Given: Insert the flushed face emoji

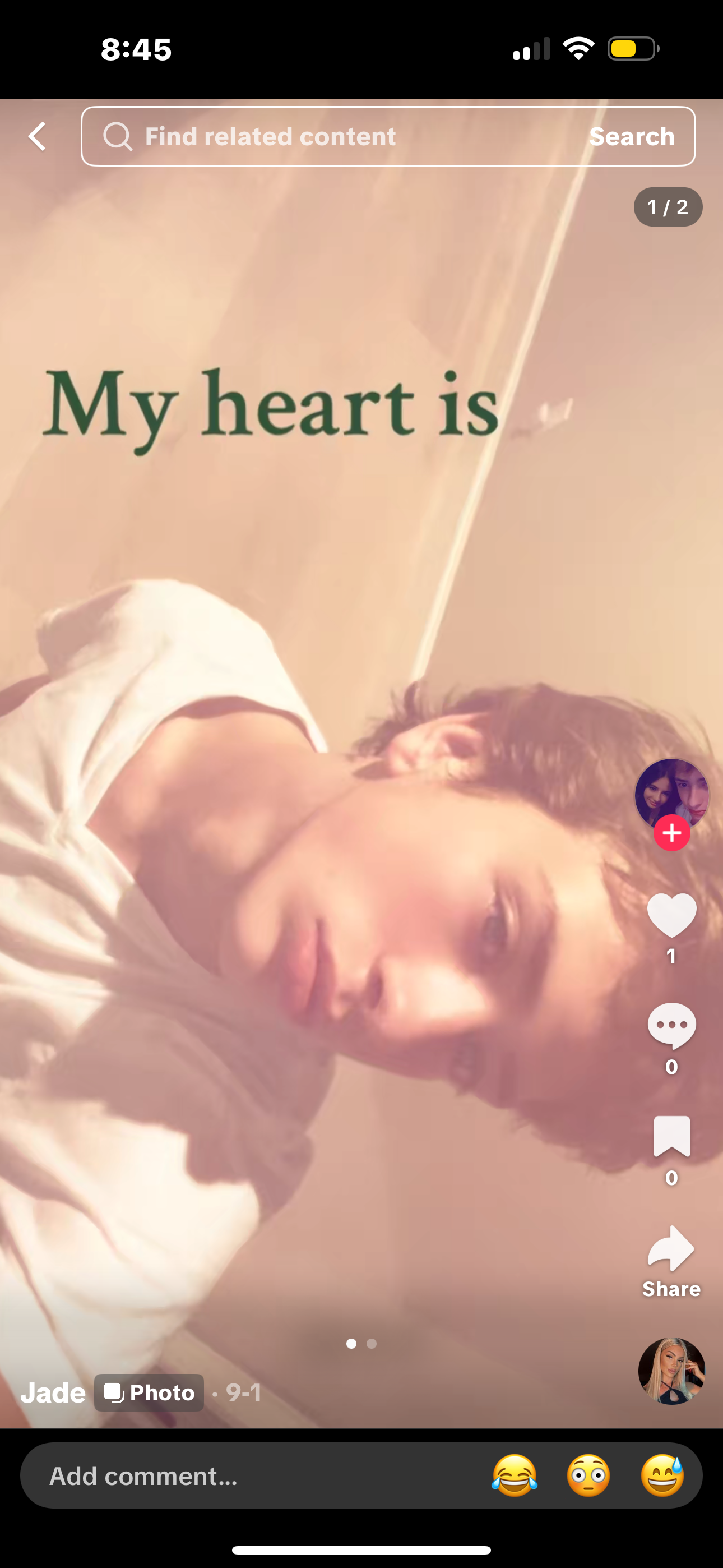Looking at the screenshot, I should click(x=588, y=1476).
